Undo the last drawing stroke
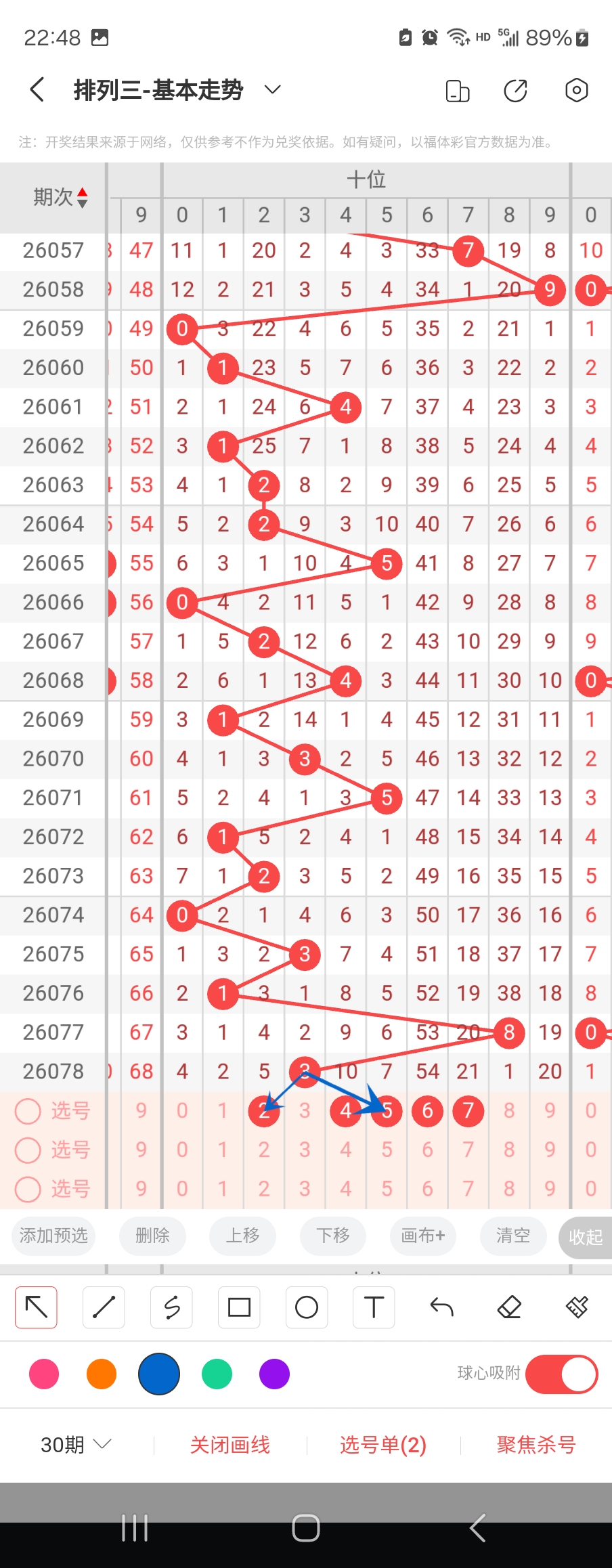The image size is (612, 1568). (441, 1307)
